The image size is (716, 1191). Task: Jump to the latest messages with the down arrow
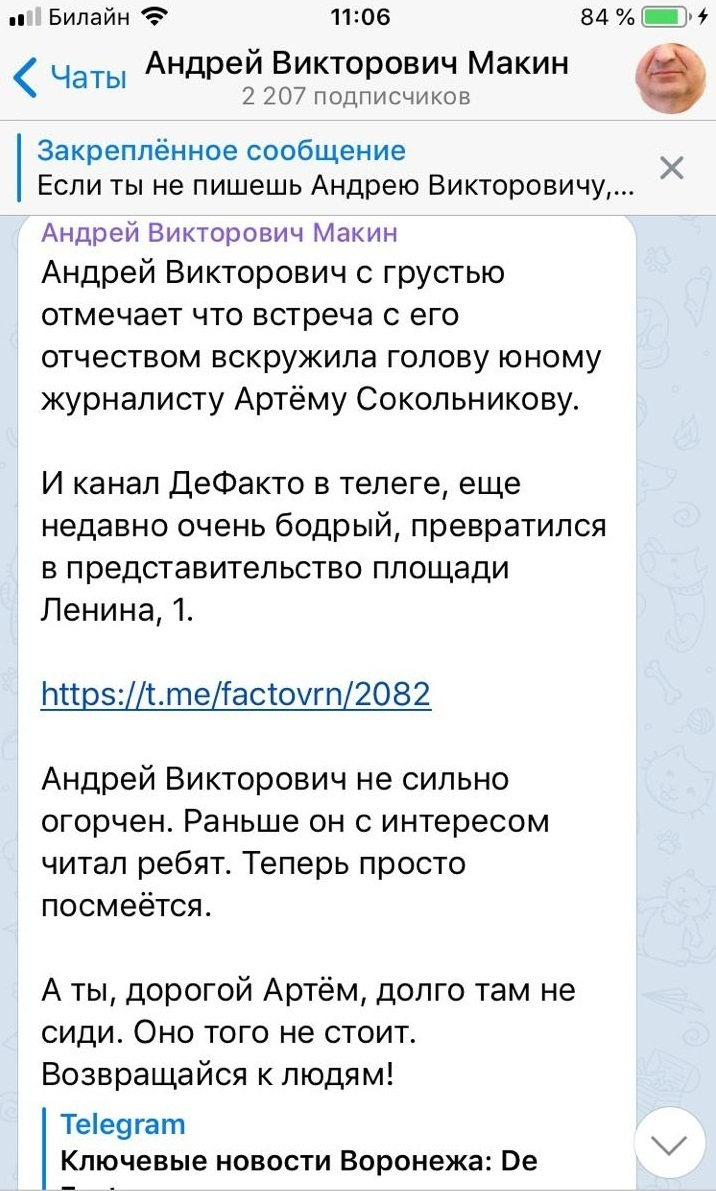click(672, 1143)
